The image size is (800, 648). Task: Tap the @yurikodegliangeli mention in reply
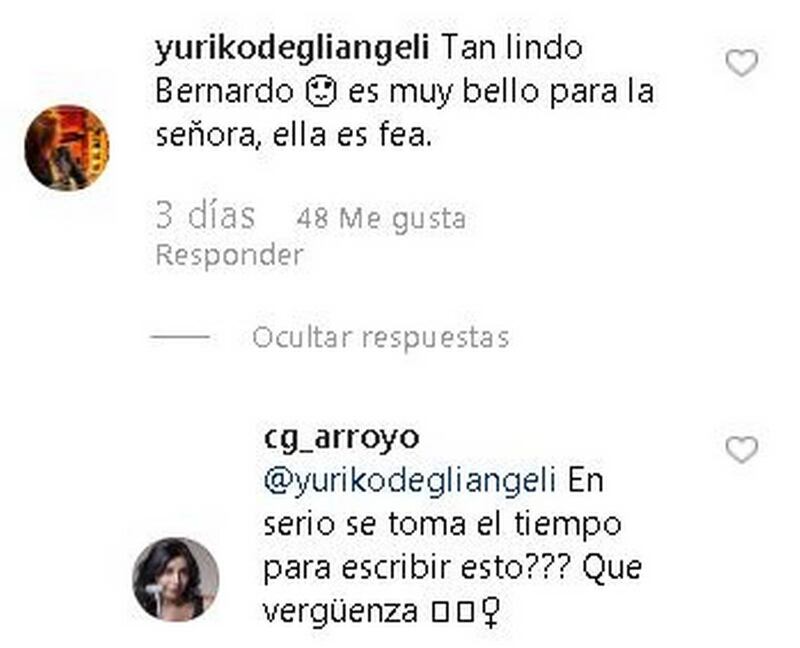[x=410, y=480]
